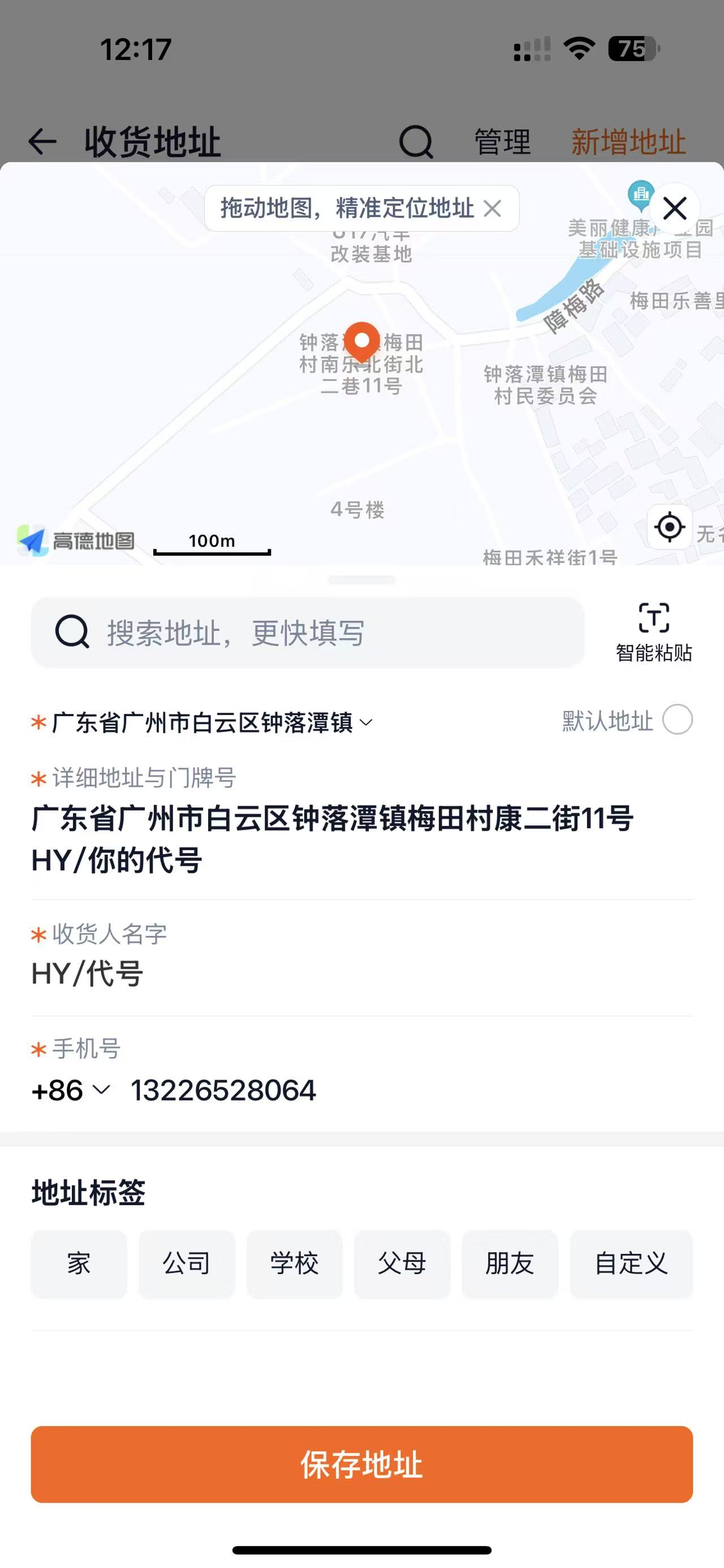Choose the 朋友 address tag
Screen dimensions: 724x1568
tap(510, 1264)
